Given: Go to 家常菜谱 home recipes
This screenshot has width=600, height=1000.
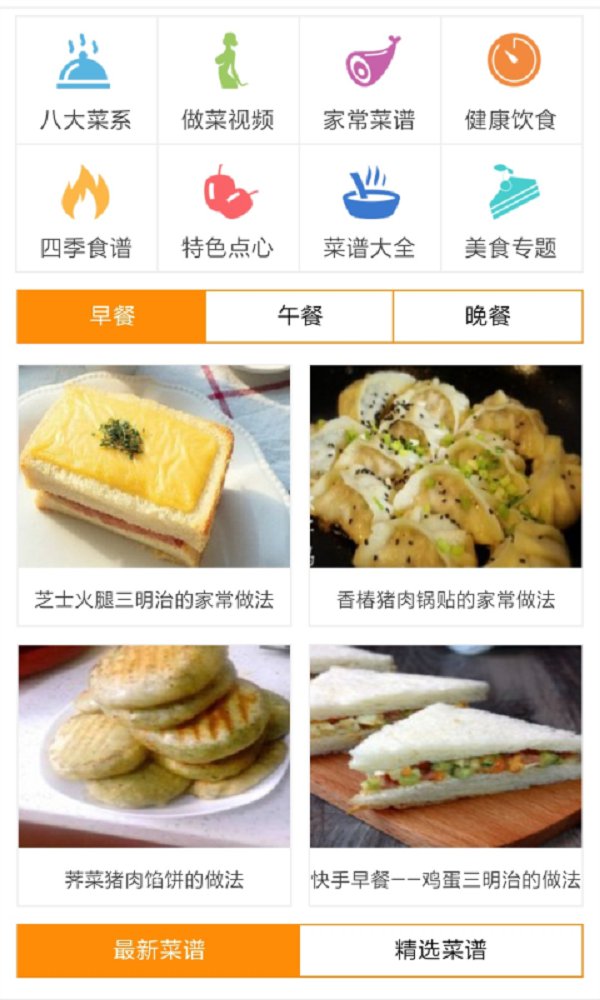Looking at the screenshot, I should pos(369,80).
